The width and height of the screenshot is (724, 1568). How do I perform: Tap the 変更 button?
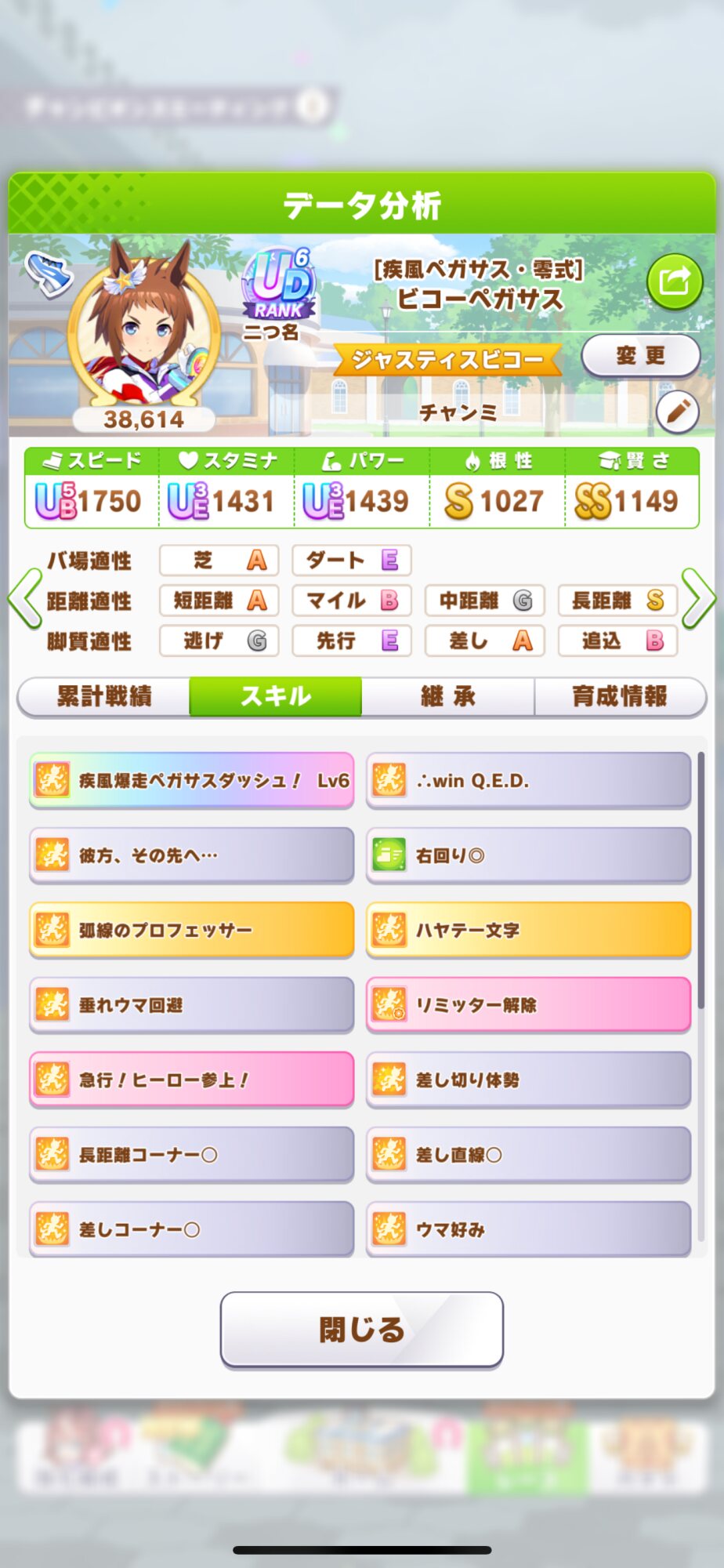pos(640,356)
